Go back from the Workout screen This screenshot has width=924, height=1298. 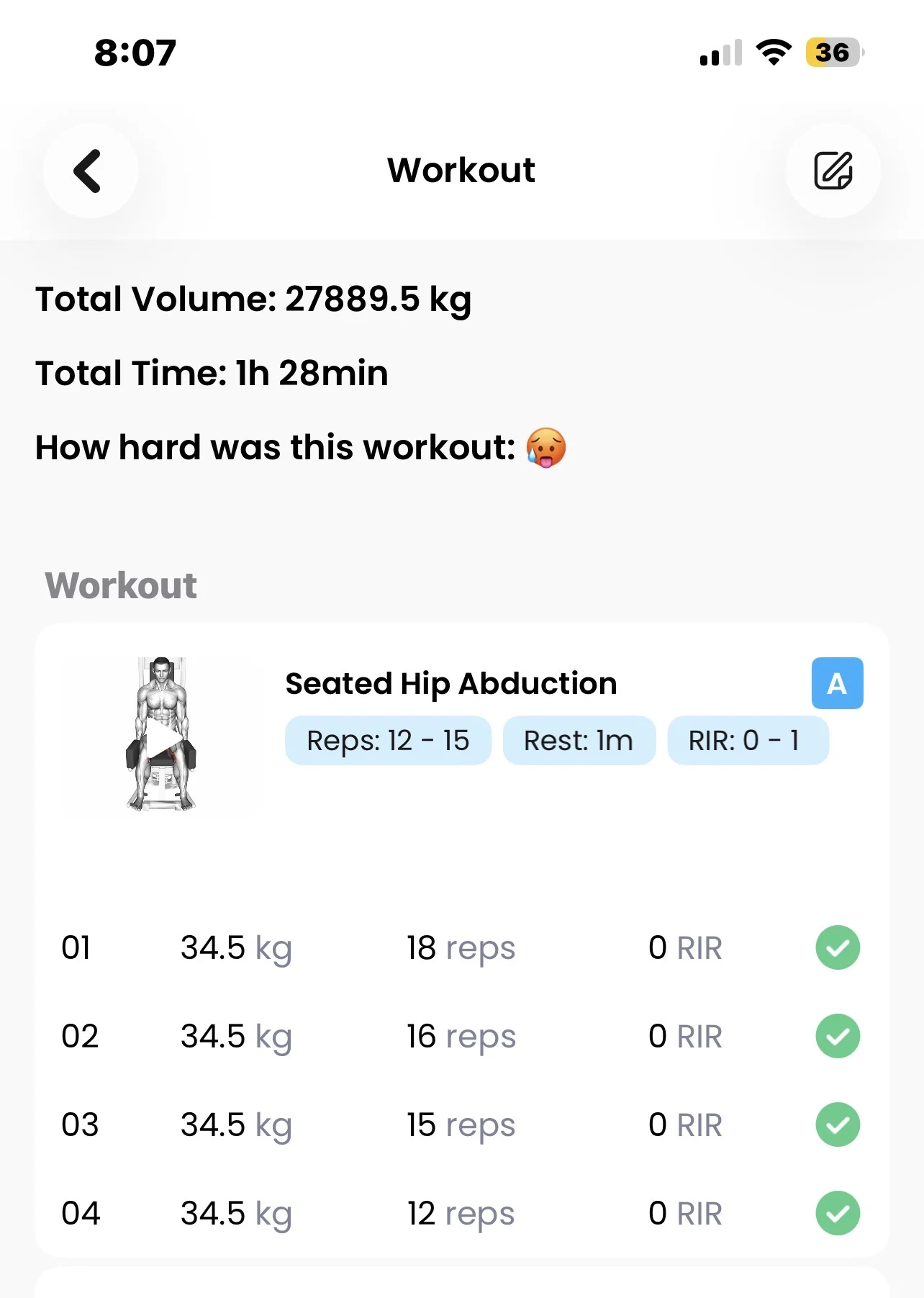click(90, 171)
